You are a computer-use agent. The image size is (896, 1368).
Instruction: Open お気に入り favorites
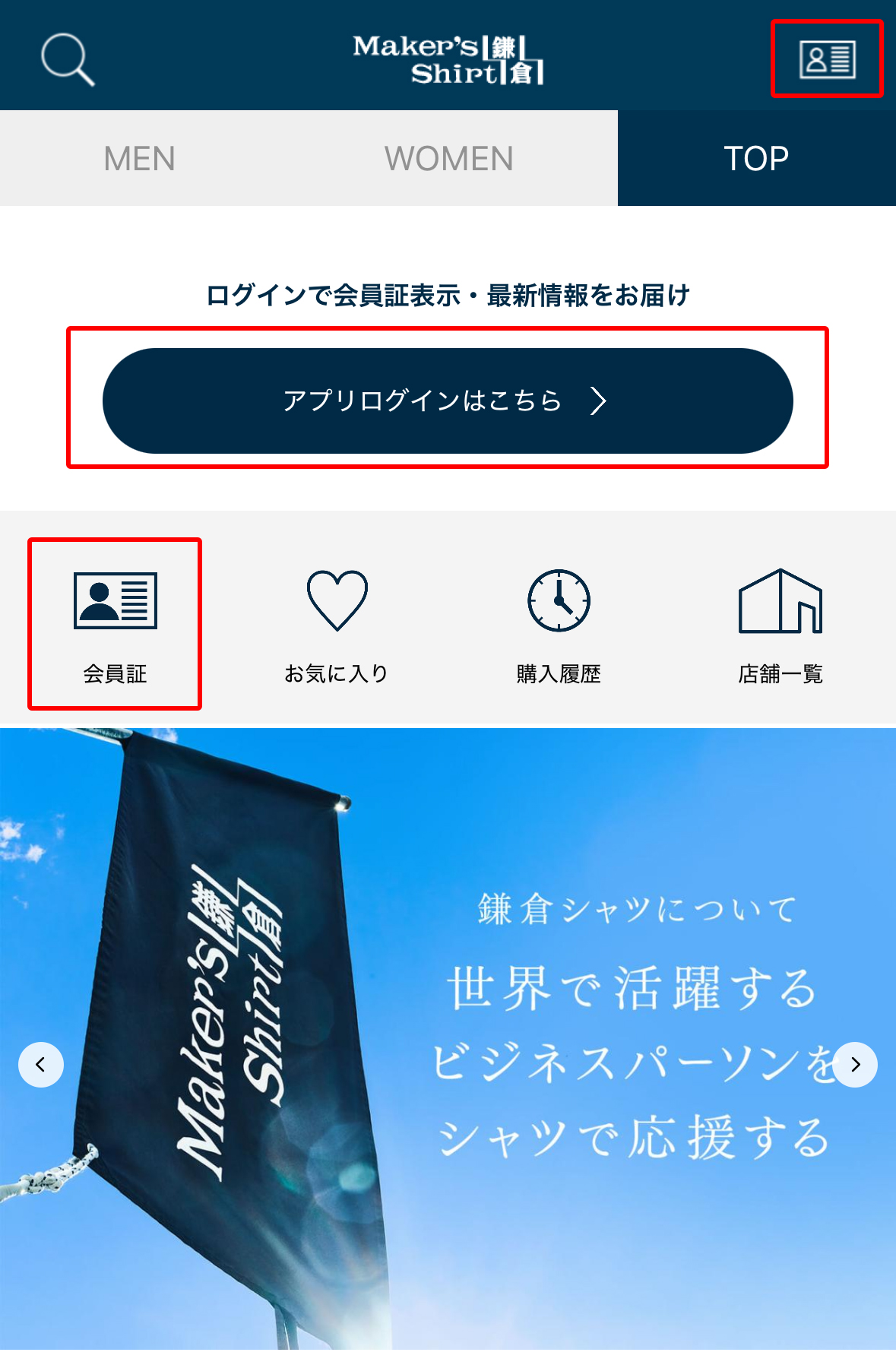click(337, 625)
